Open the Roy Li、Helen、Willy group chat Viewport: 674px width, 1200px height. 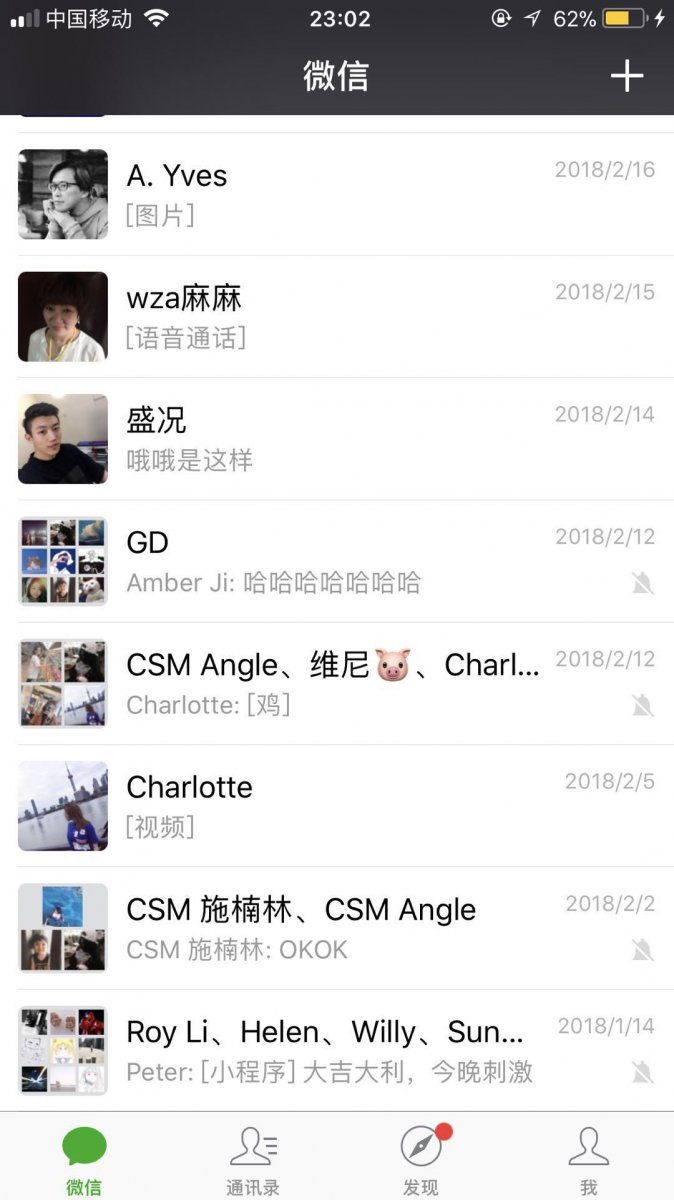coord(340,1050)
